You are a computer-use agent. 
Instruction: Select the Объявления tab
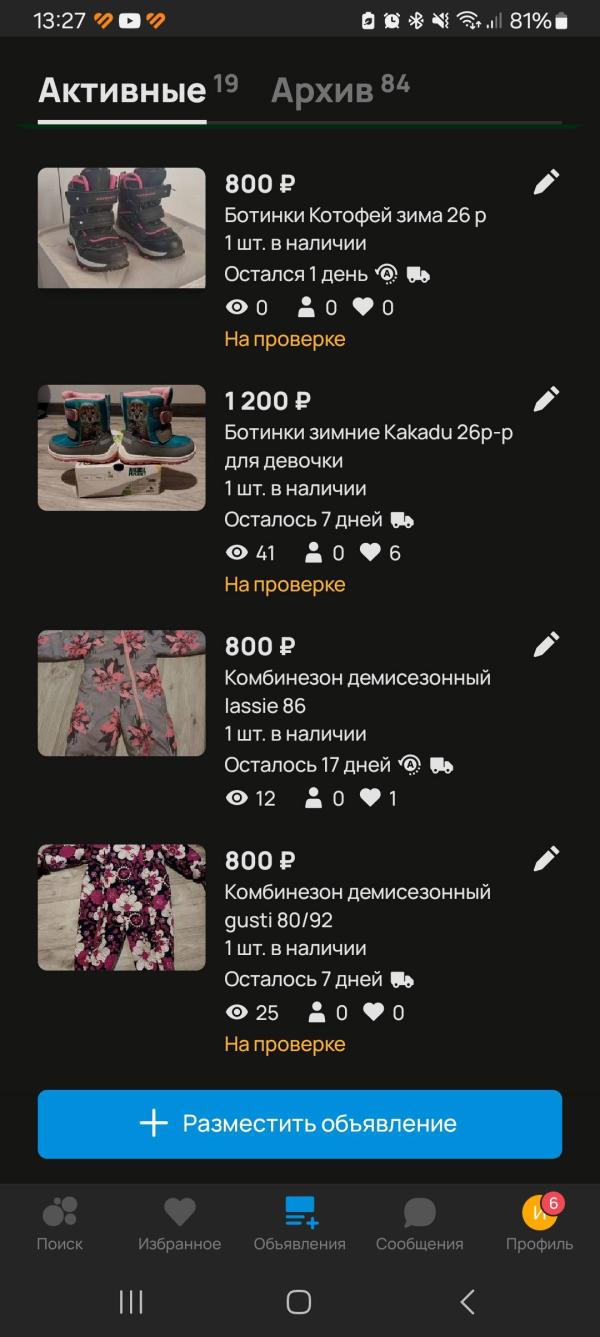coord(300,1223)
